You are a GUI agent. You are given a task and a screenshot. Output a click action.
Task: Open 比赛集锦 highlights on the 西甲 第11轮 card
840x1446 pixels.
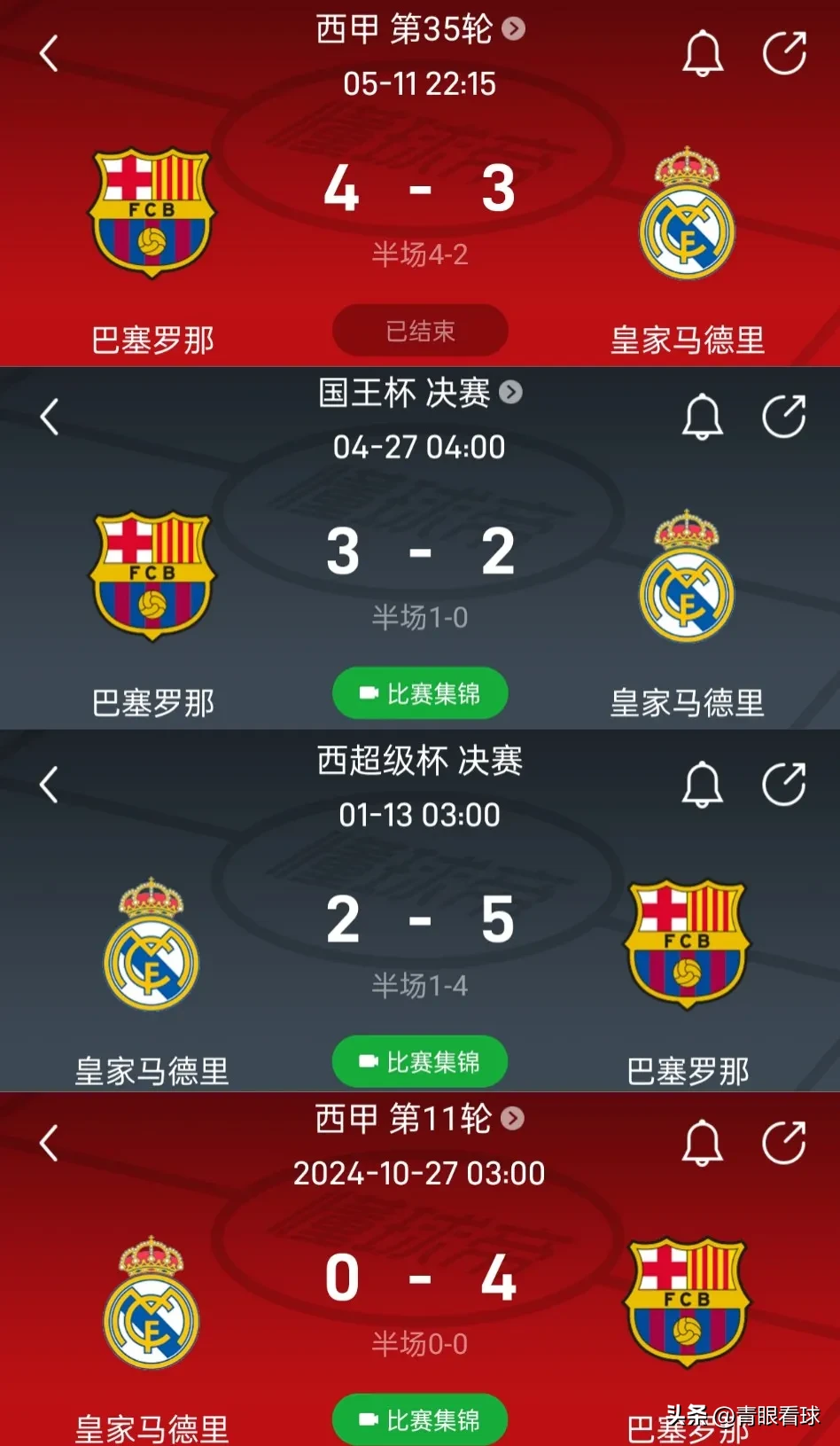tap(419, 1419)
